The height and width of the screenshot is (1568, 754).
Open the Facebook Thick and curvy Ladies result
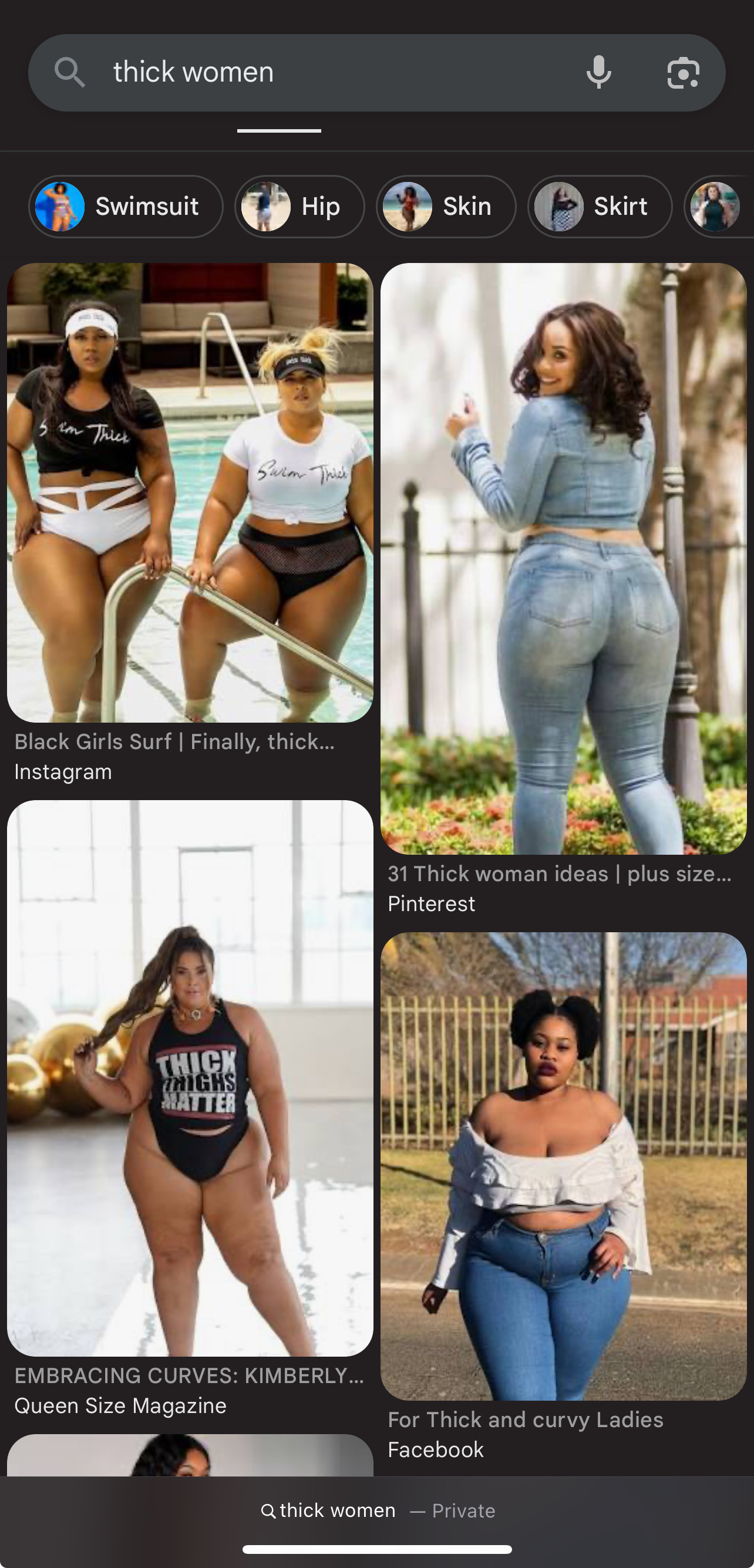tap(563, 1166)
